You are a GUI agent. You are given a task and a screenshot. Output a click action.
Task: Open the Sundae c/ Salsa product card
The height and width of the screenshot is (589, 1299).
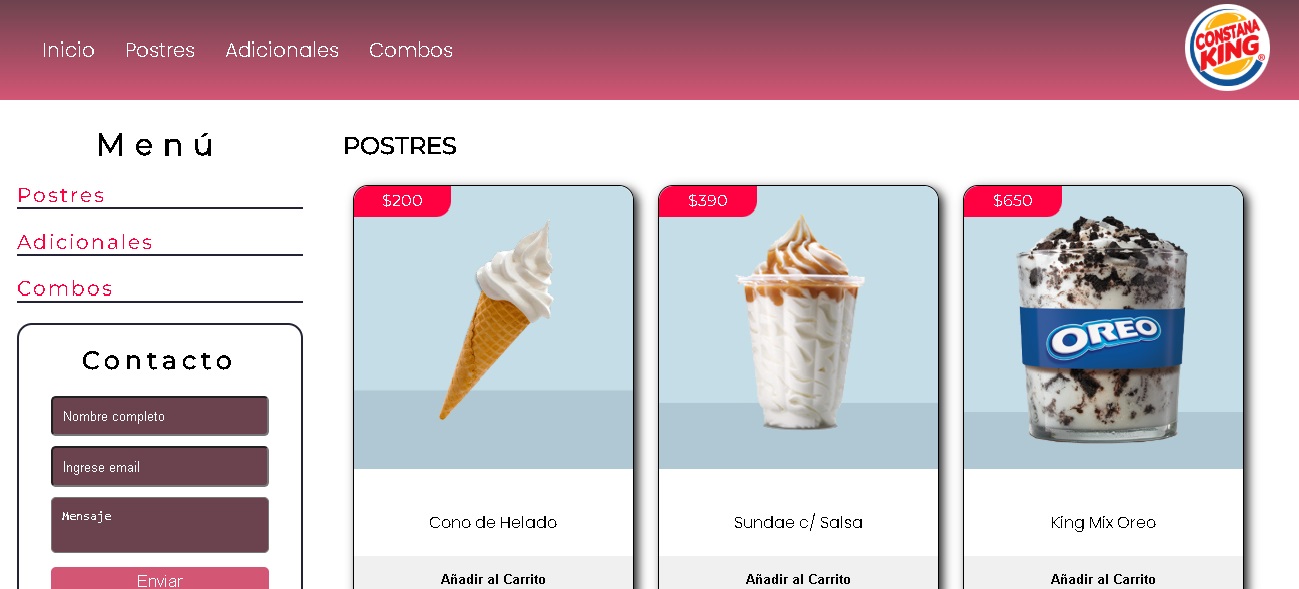pos(798,330)
